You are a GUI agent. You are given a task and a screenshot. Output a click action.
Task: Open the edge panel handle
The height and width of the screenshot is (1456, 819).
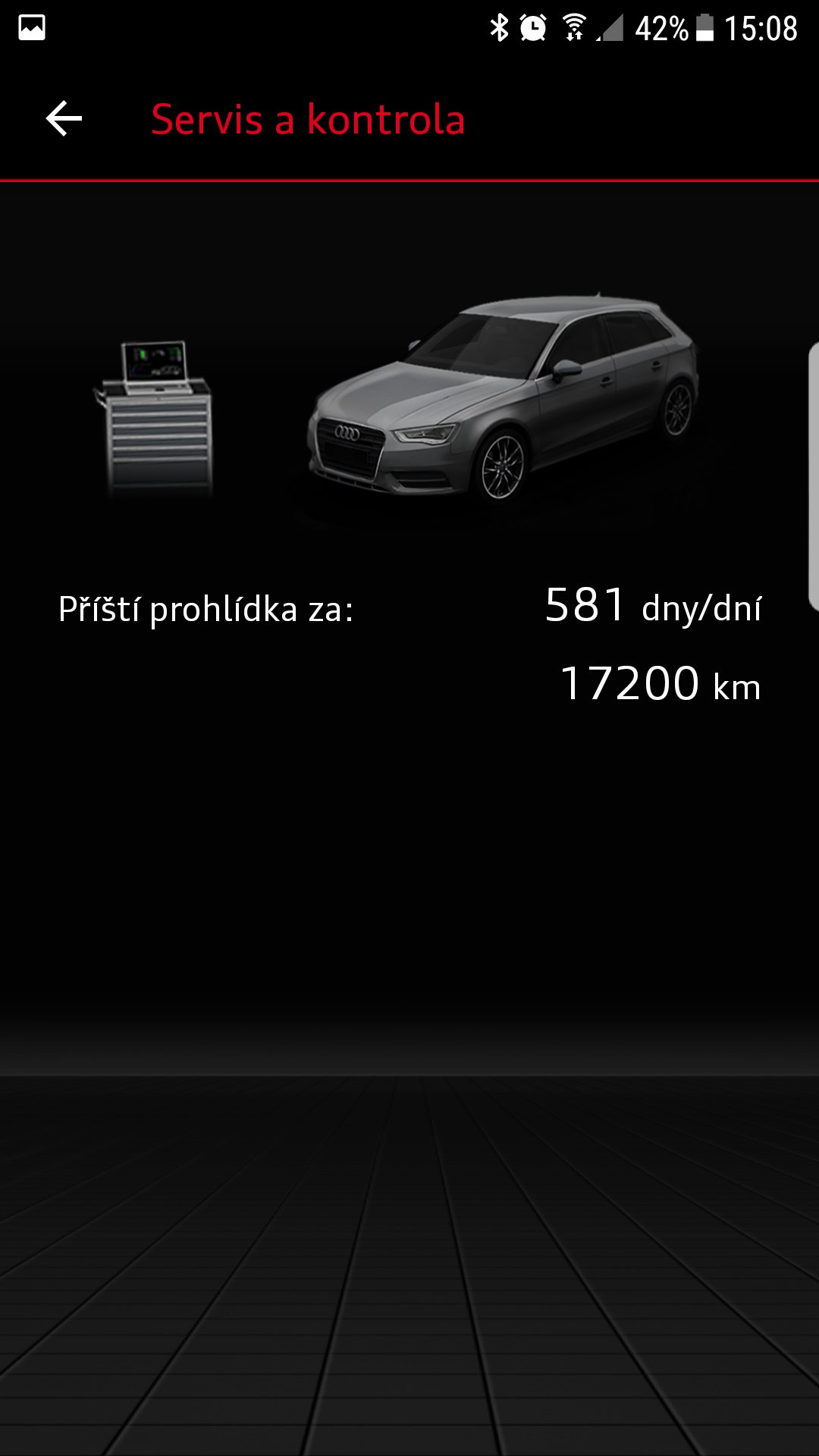coord(814,476)
